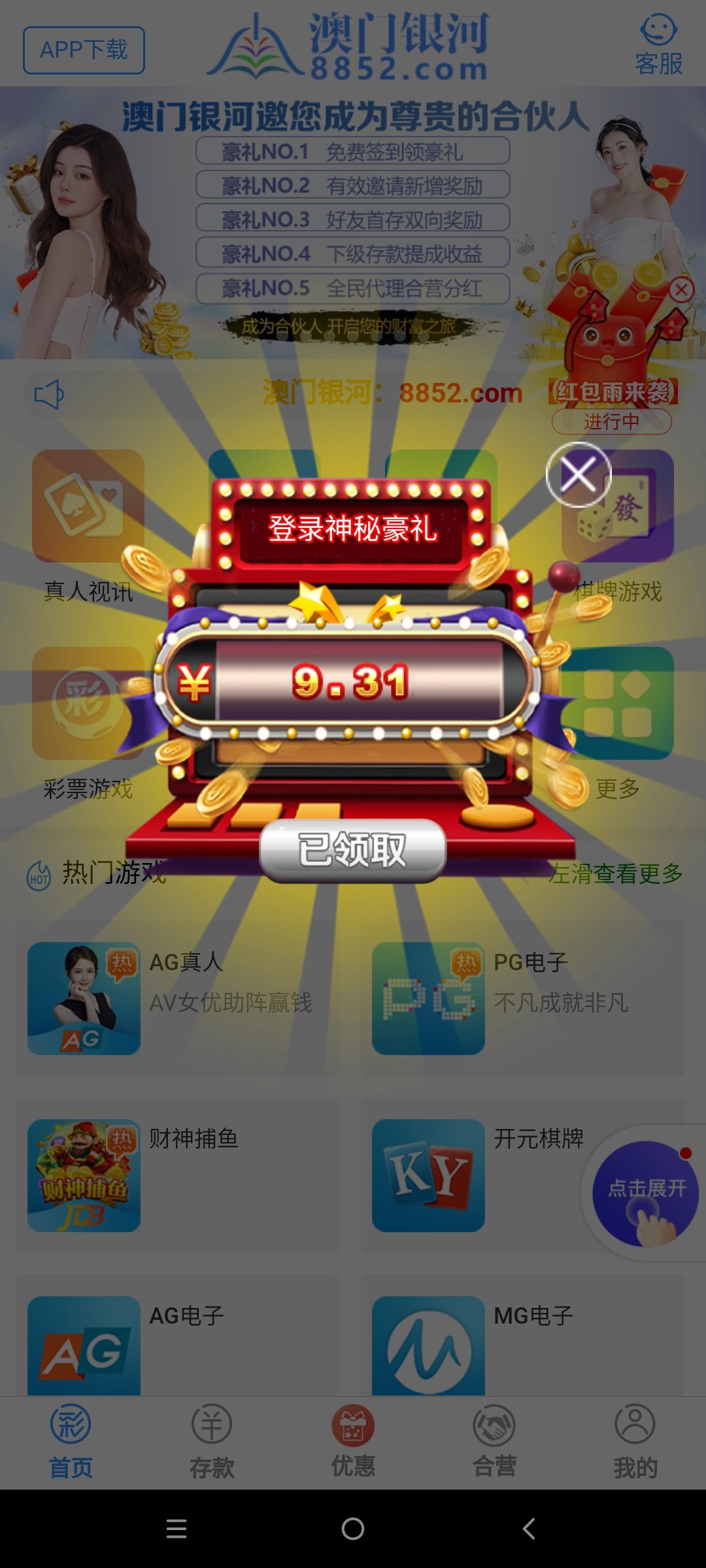
Task: Tap the system back button
Action: [529, 1529]
